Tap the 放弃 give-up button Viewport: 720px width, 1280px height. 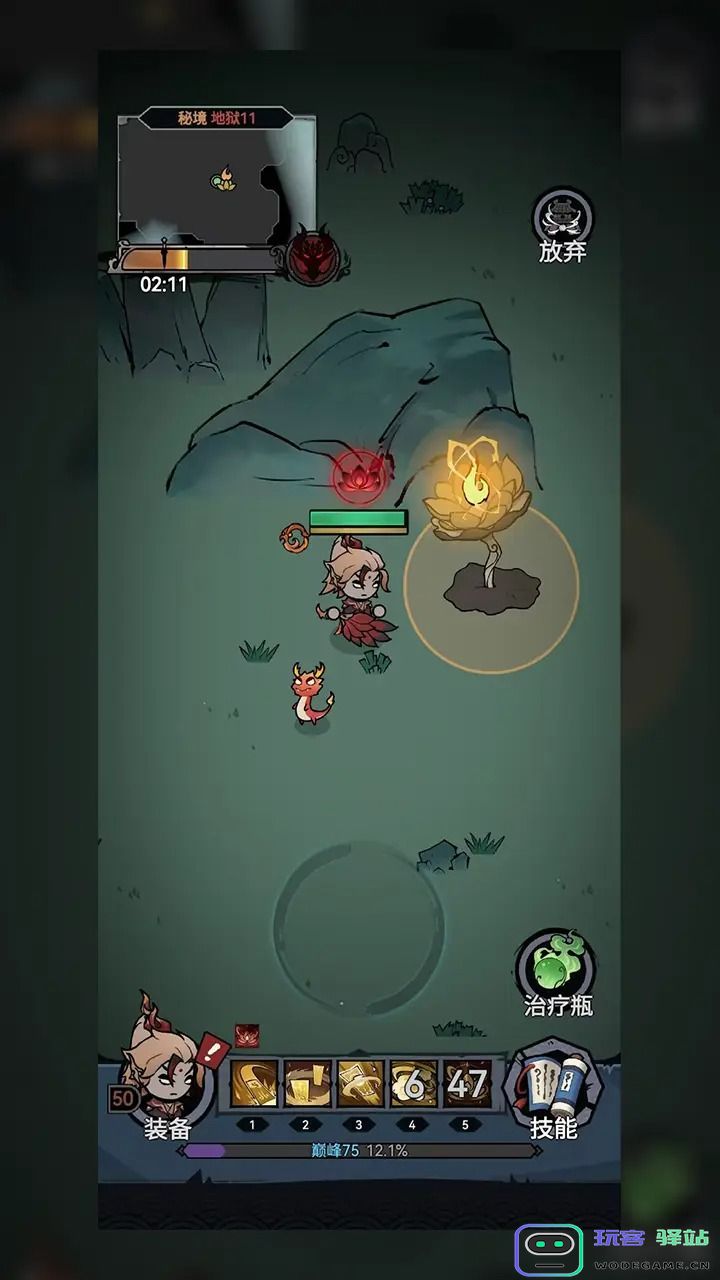(x=562, y=224)
